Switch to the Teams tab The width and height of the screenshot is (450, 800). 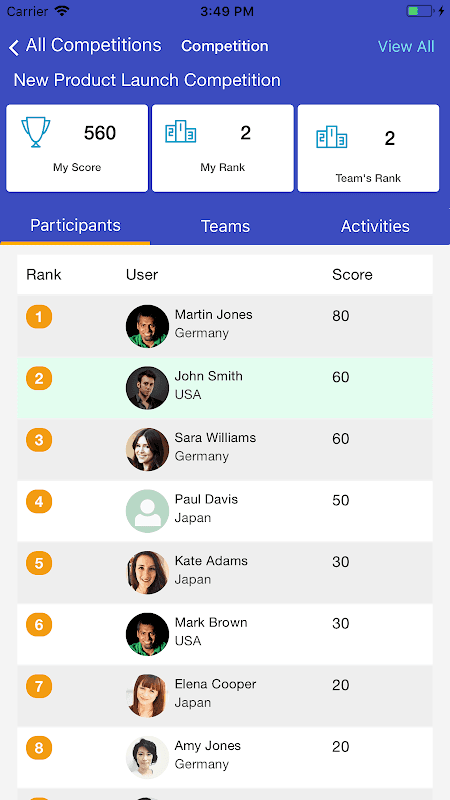[x=225, y=226]
